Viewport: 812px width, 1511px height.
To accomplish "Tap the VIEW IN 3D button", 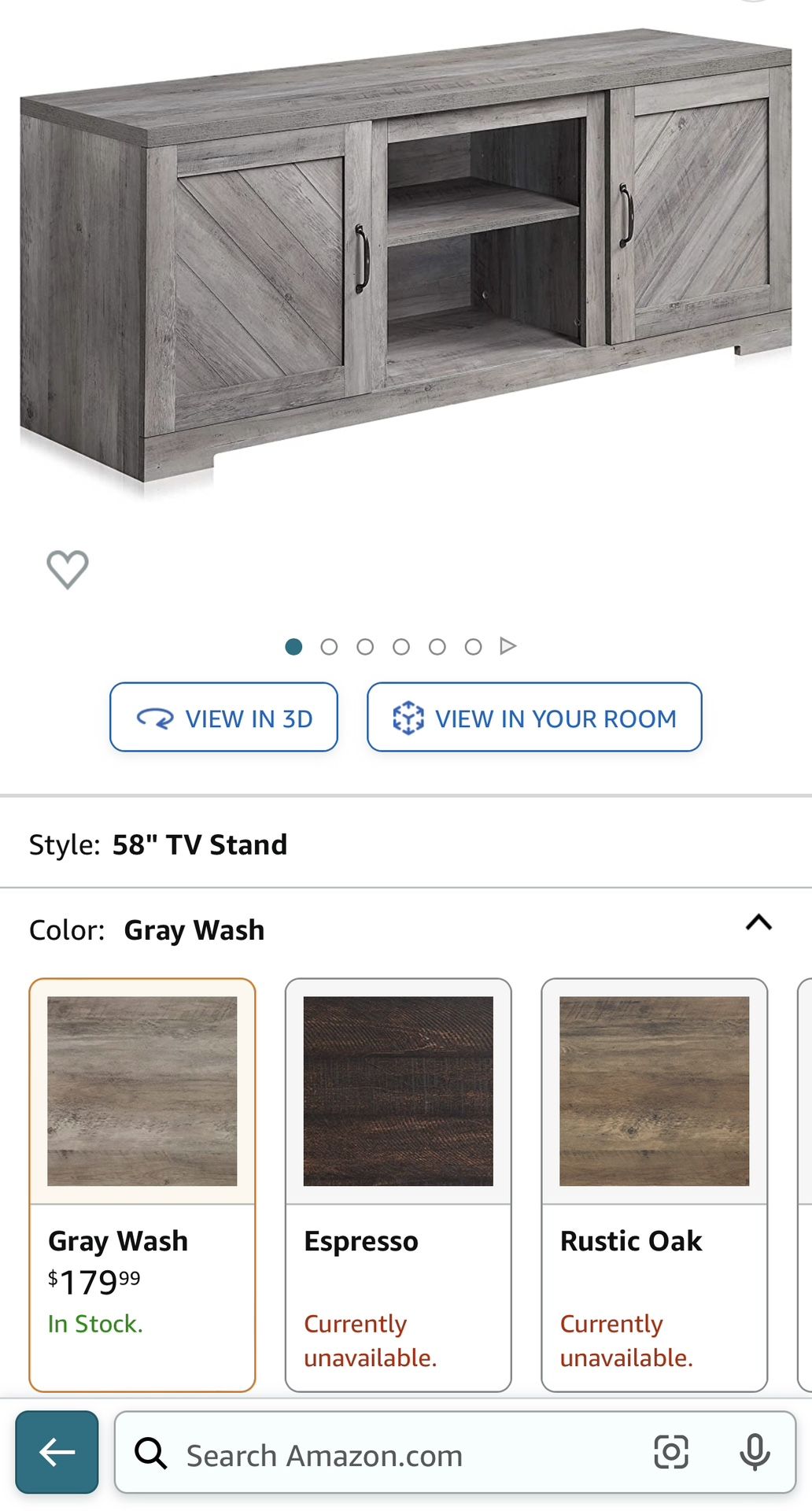I will (223, 718).
